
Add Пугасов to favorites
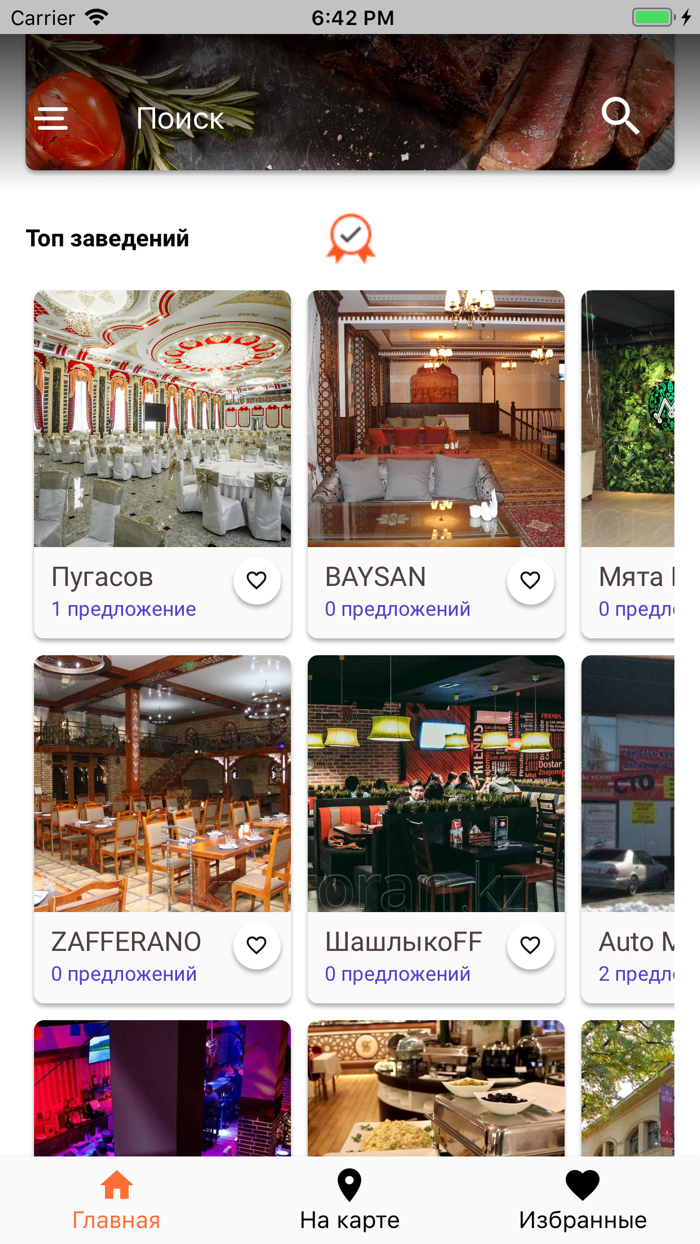tap(257, 580)
